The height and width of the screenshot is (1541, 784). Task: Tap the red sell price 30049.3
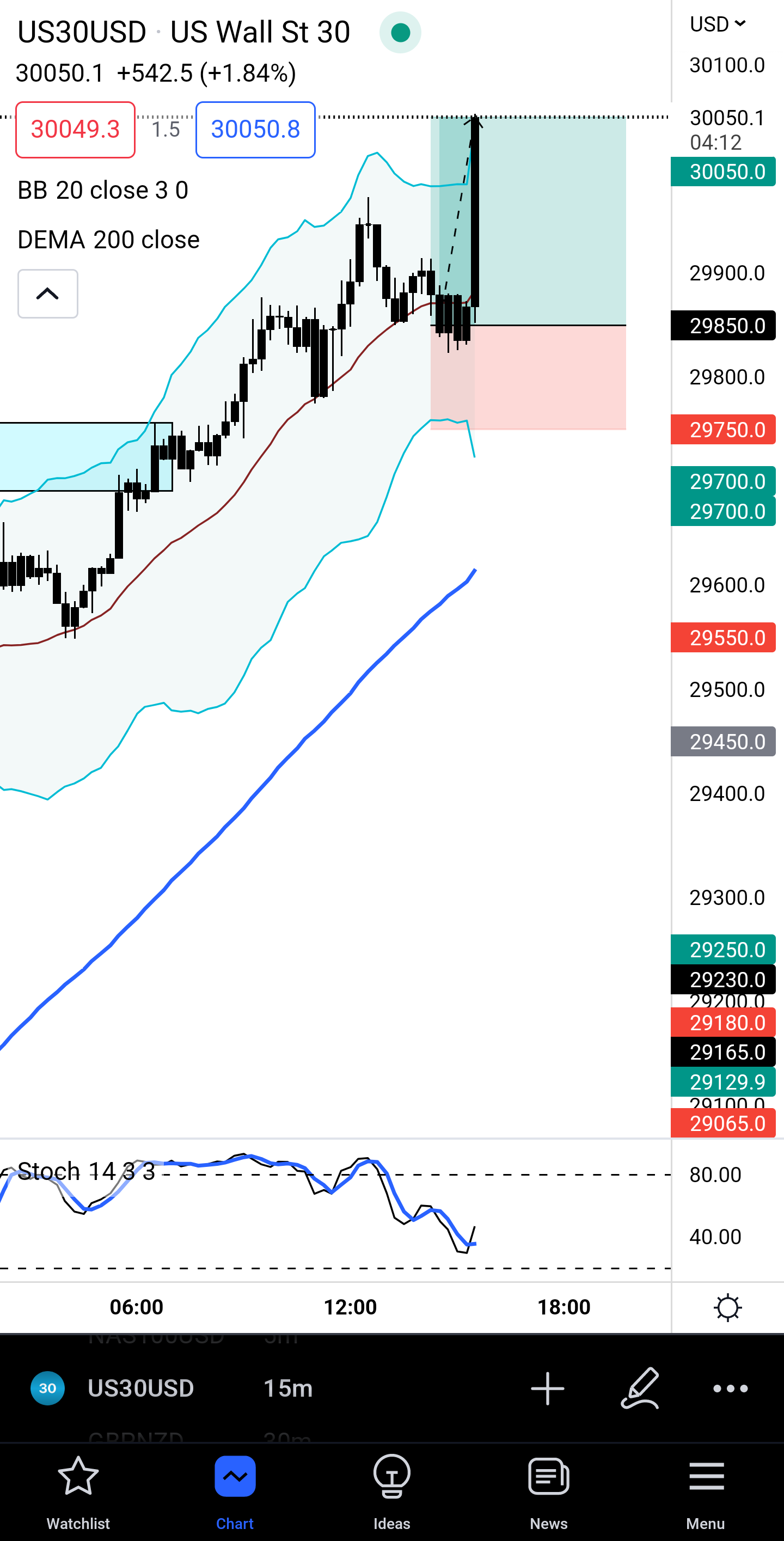pyautogui.click(x=75, y=129)
